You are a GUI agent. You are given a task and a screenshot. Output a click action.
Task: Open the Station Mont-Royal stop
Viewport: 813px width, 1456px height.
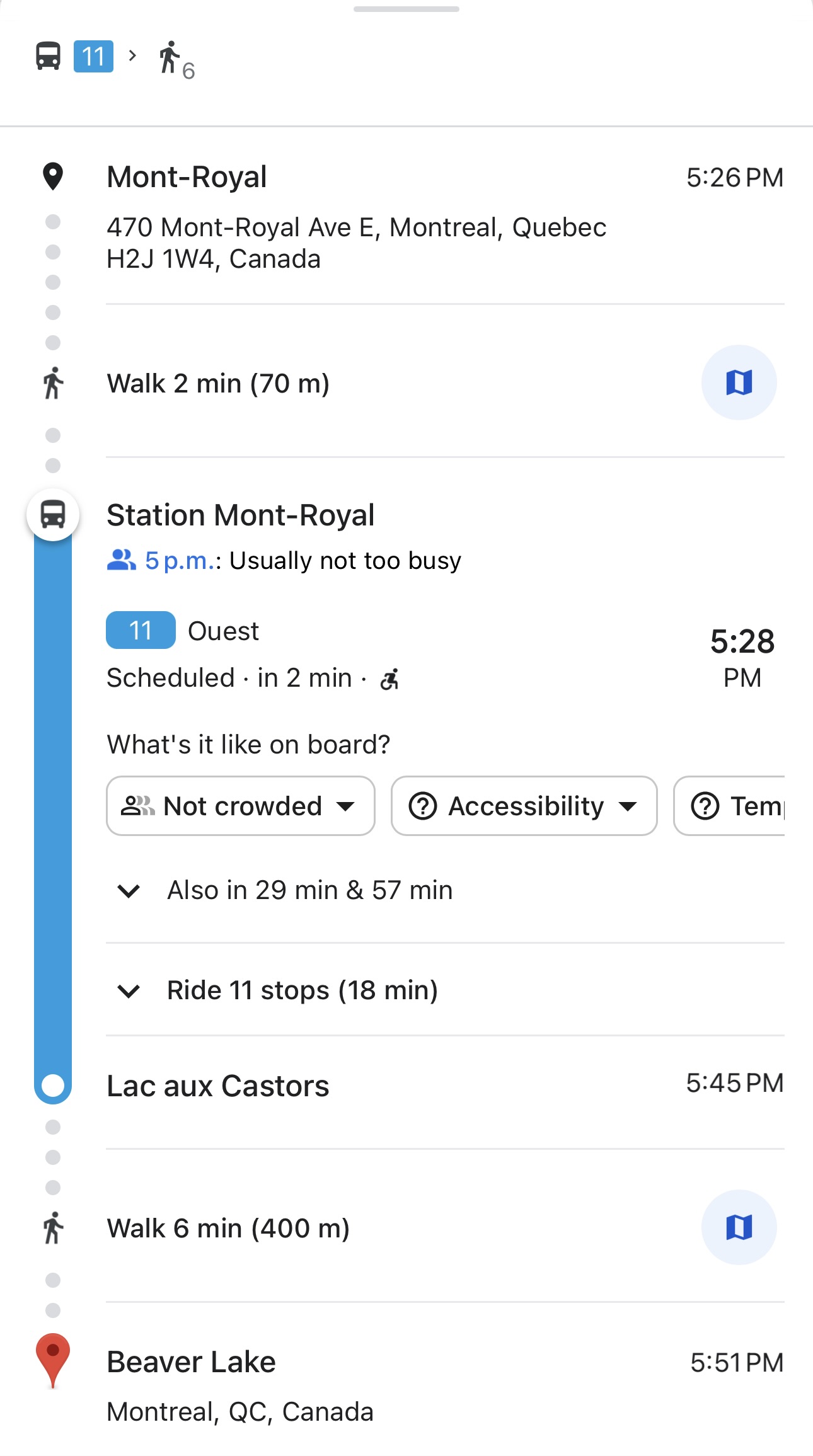240,515
